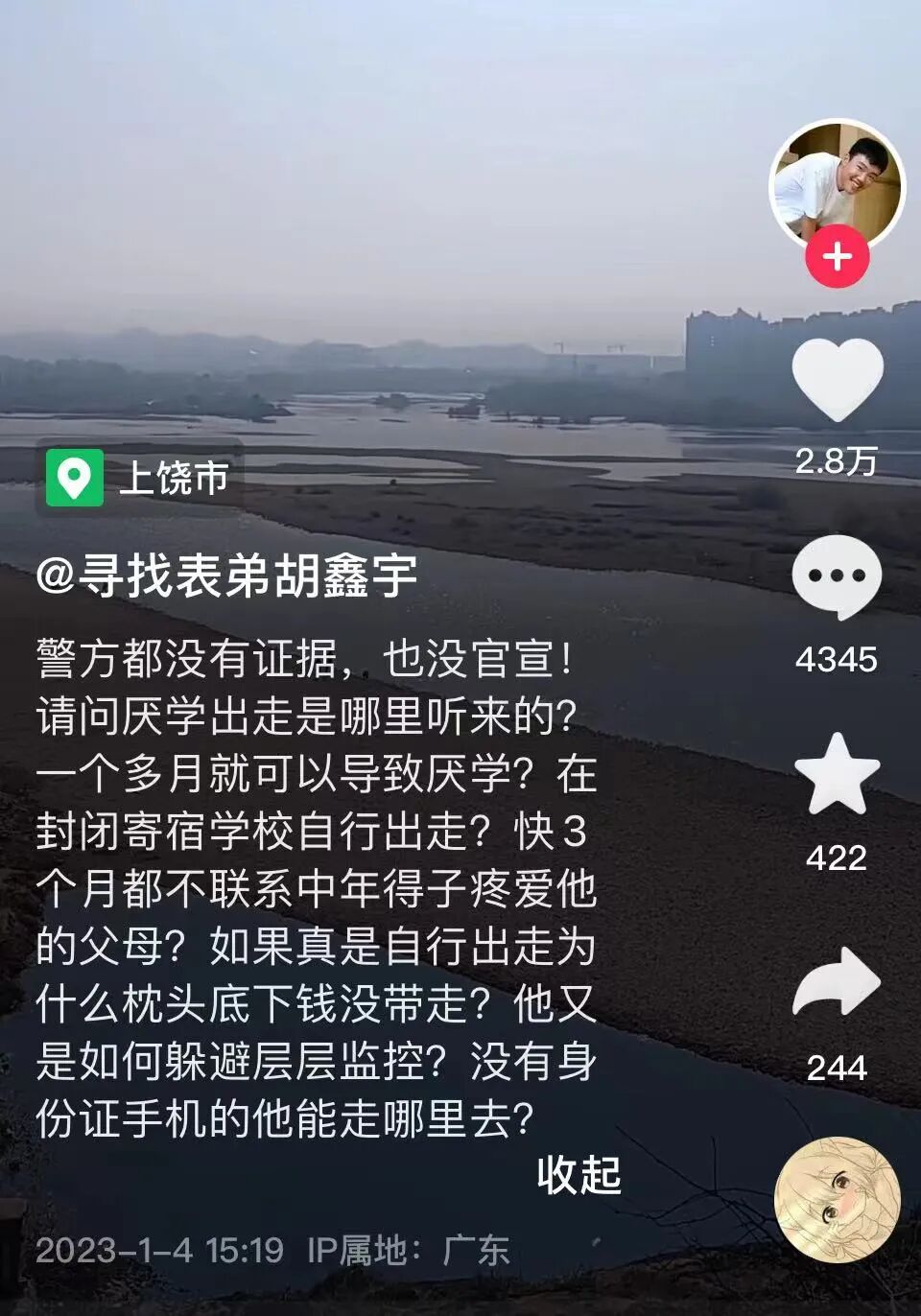Open the creator's profile avatar
Viewport: 921px width, 1316px height.
click(837, 186)
